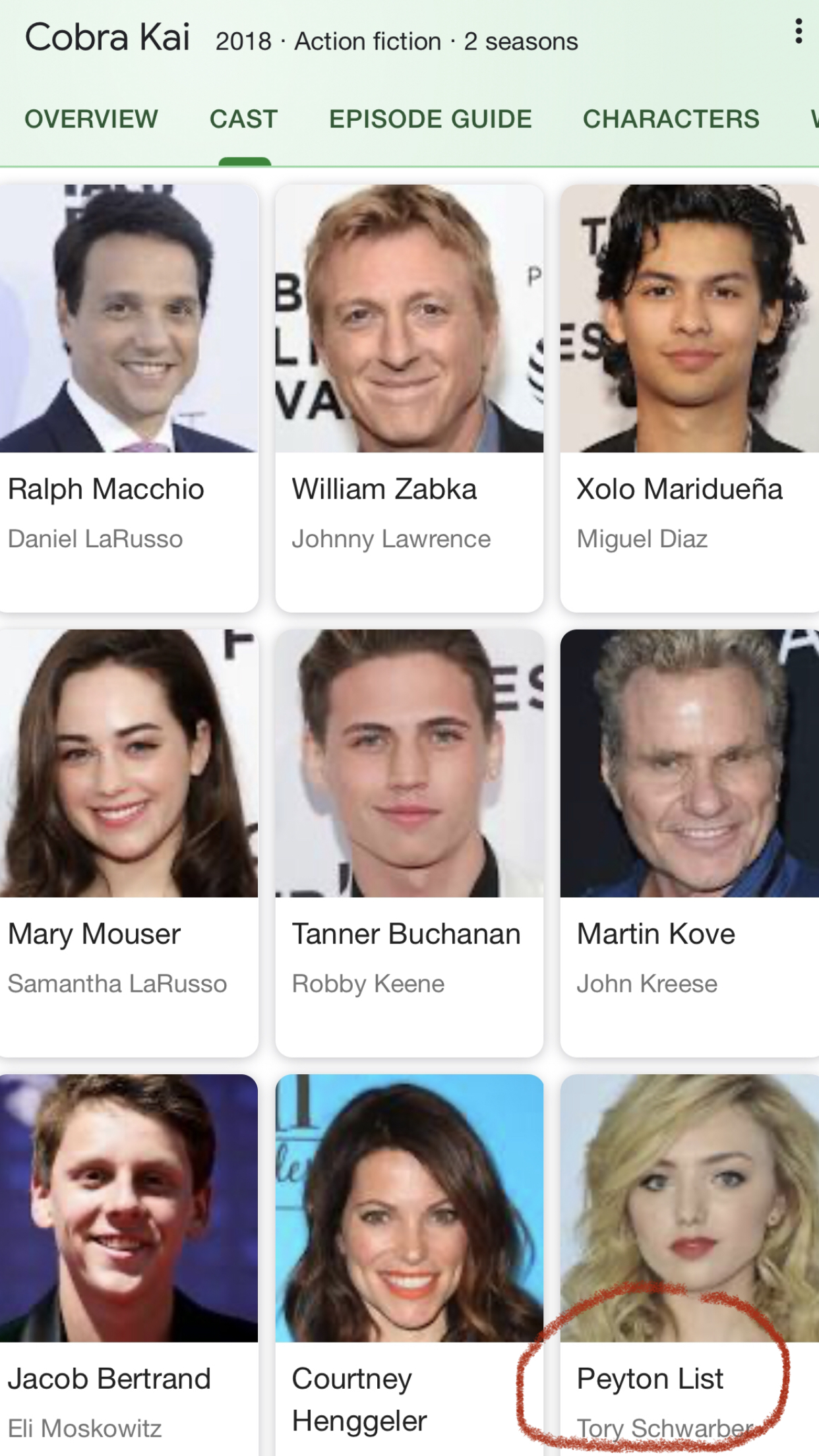View Xolo Maridueña's cast card
The height and width of the screenshot is (1456, 819).
point(690,398)
